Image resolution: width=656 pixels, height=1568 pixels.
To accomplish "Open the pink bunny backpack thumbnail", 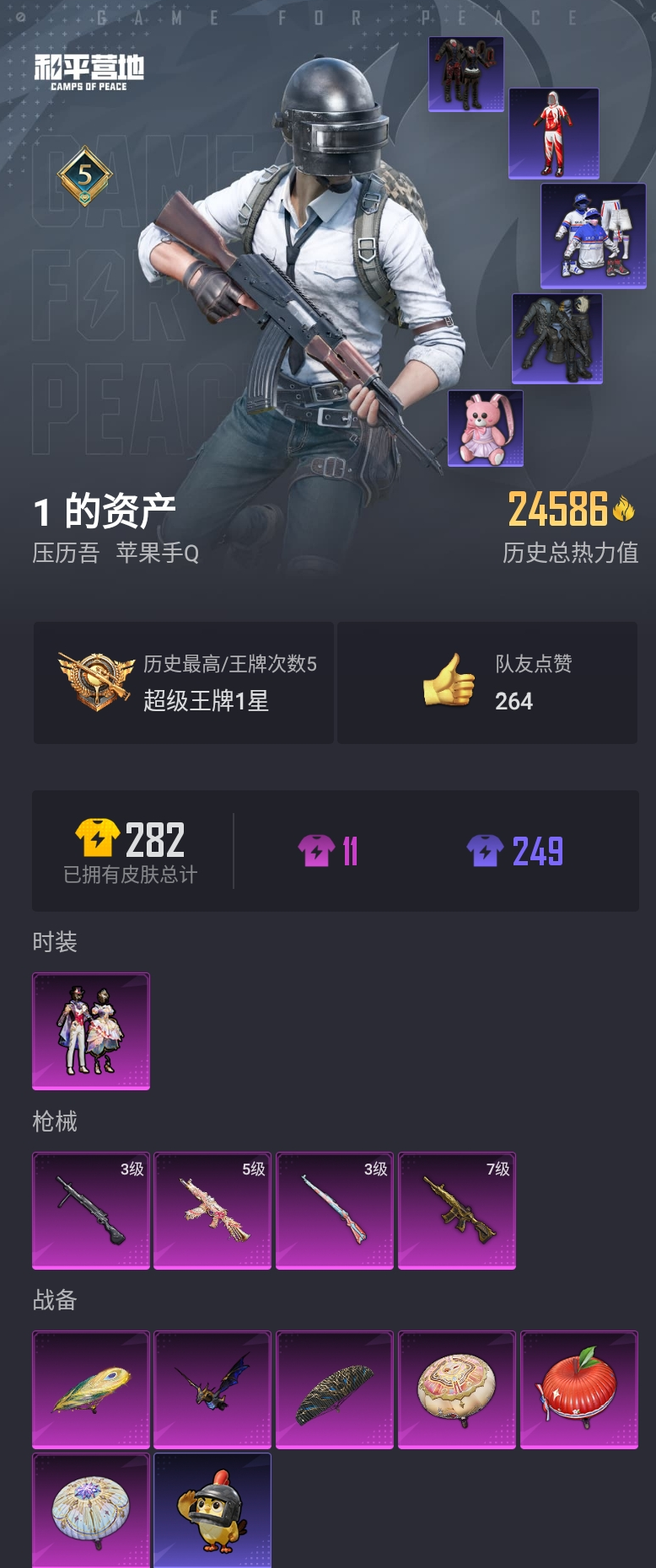I will 484,428.
